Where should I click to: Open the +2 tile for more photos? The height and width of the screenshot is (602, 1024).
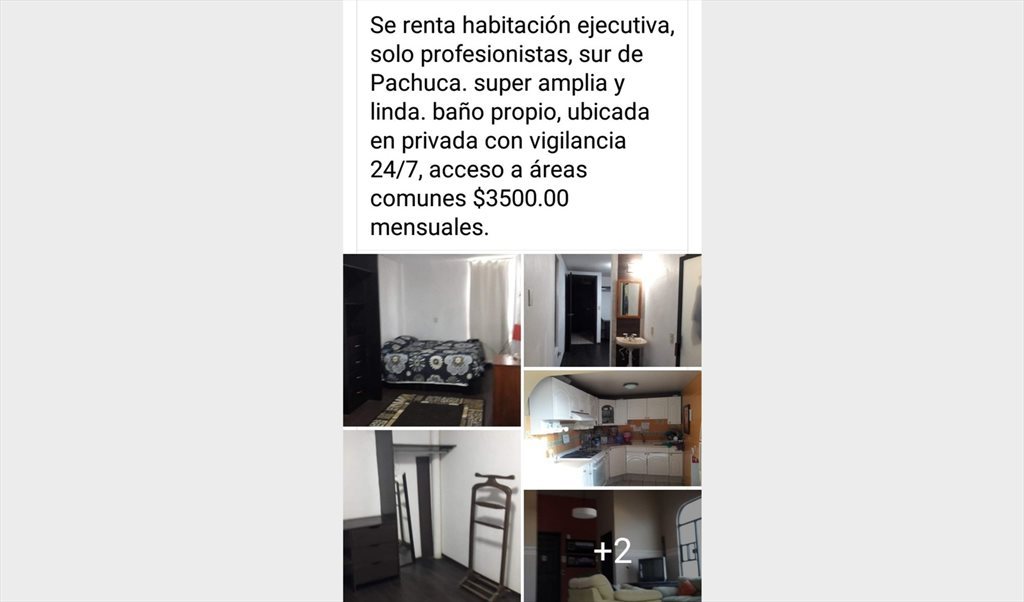[612, 546]
